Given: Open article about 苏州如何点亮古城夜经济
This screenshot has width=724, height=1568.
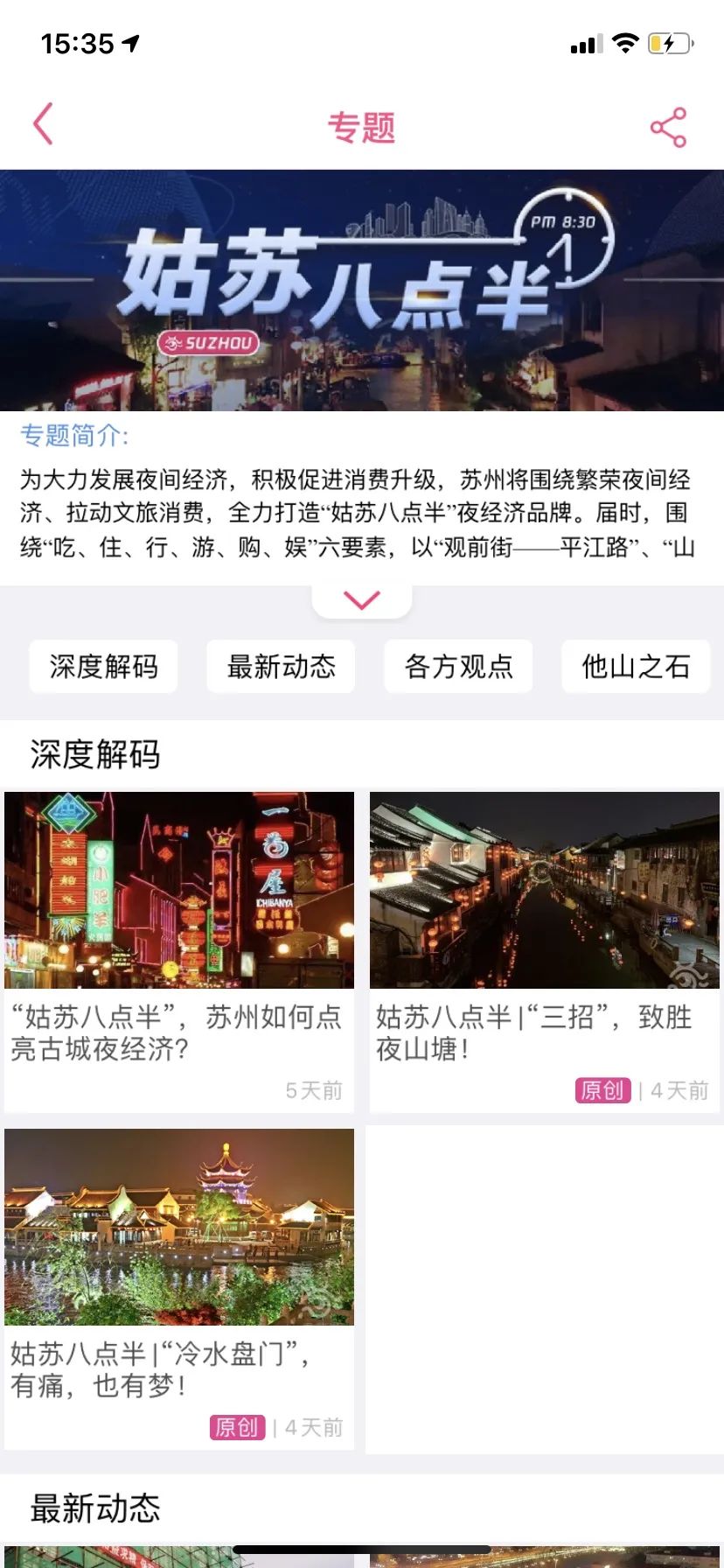Looking at the screenshot, I should (x=179, y=950).
